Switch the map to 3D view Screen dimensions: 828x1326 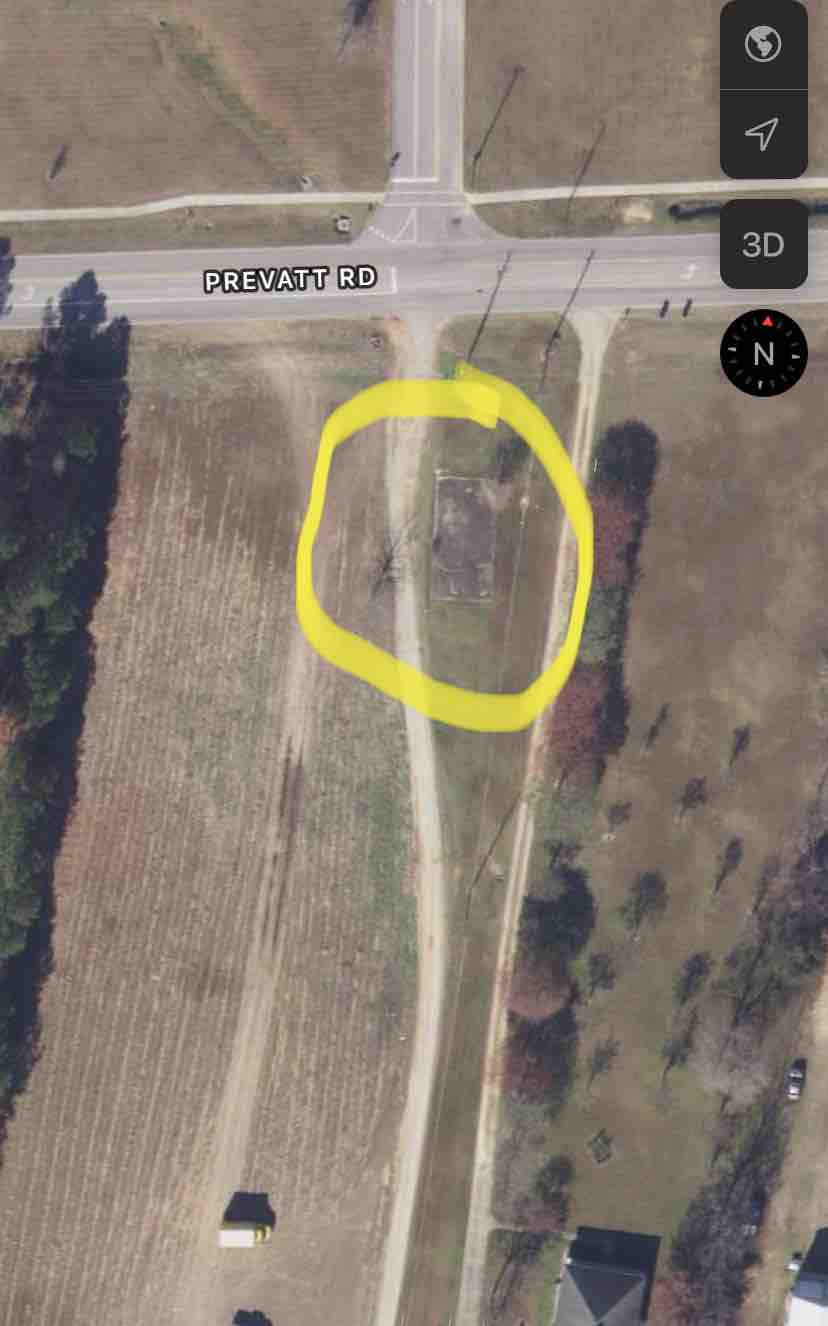tap(763, 244)
